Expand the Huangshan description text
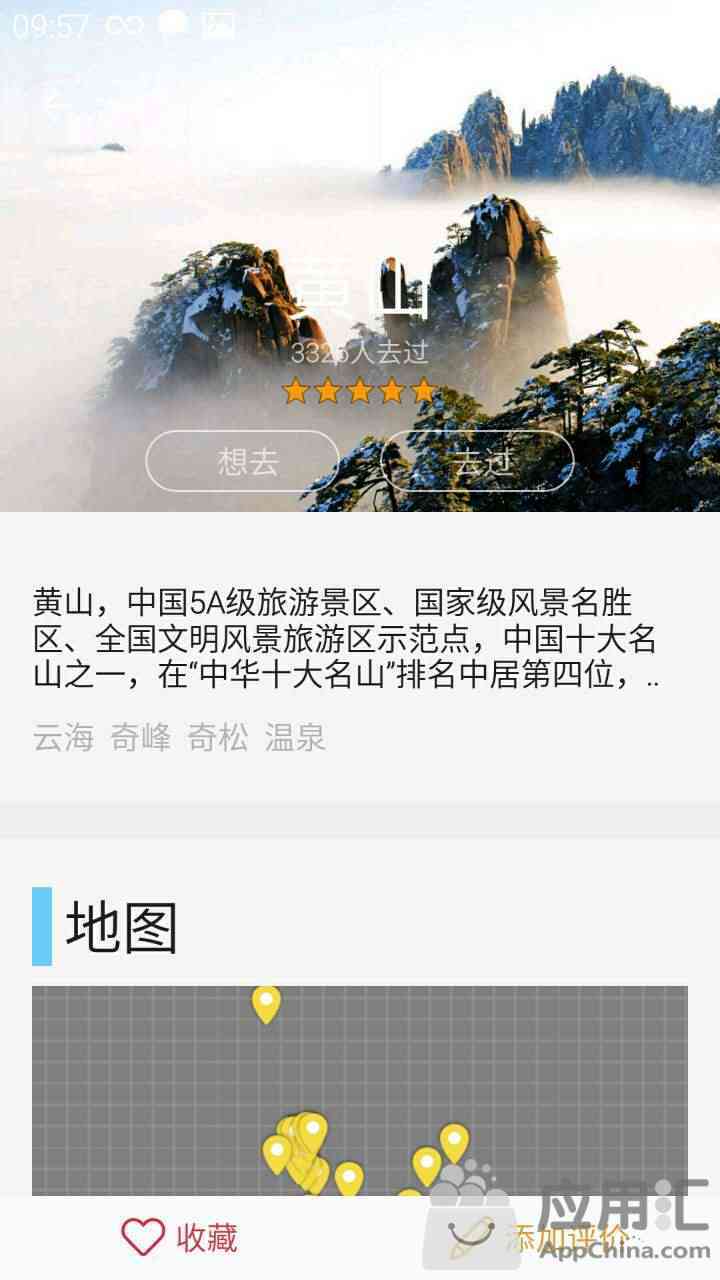The height and width of the screenshot is (1280, 720). point(346,640)
